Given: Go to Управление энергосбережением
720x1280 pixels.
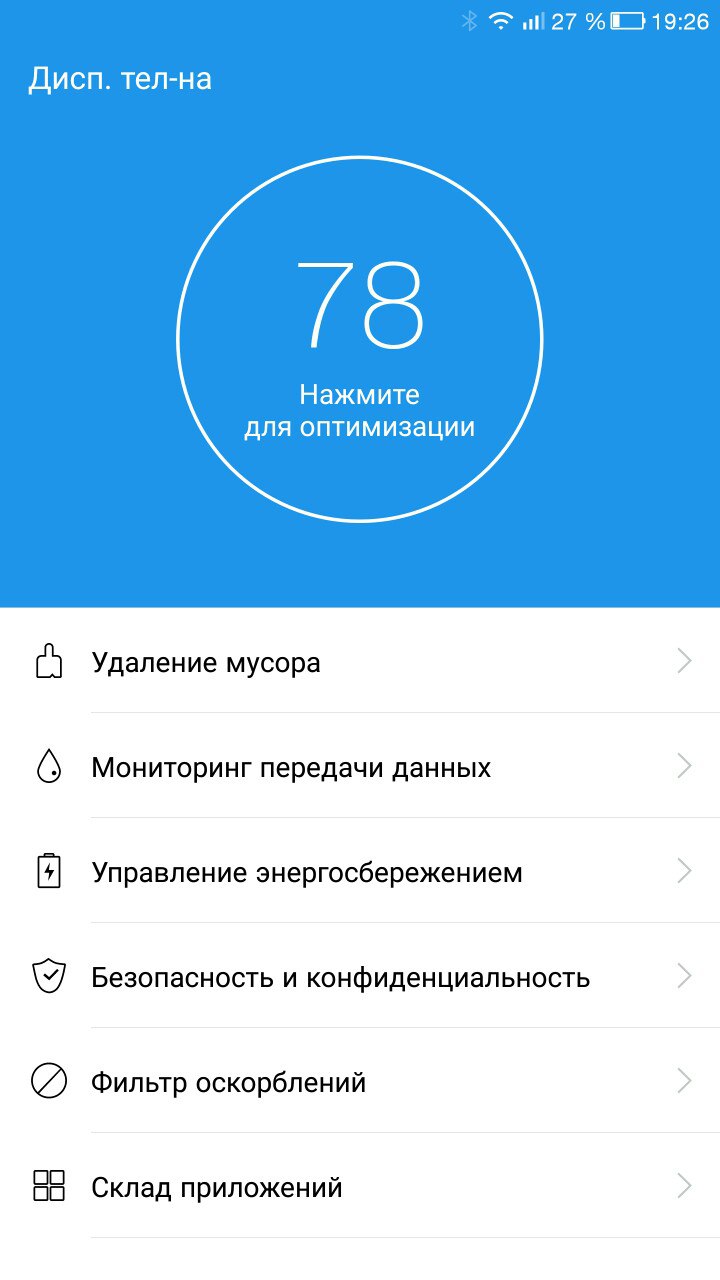Looking at the screenshot, I should pos(360,871).
